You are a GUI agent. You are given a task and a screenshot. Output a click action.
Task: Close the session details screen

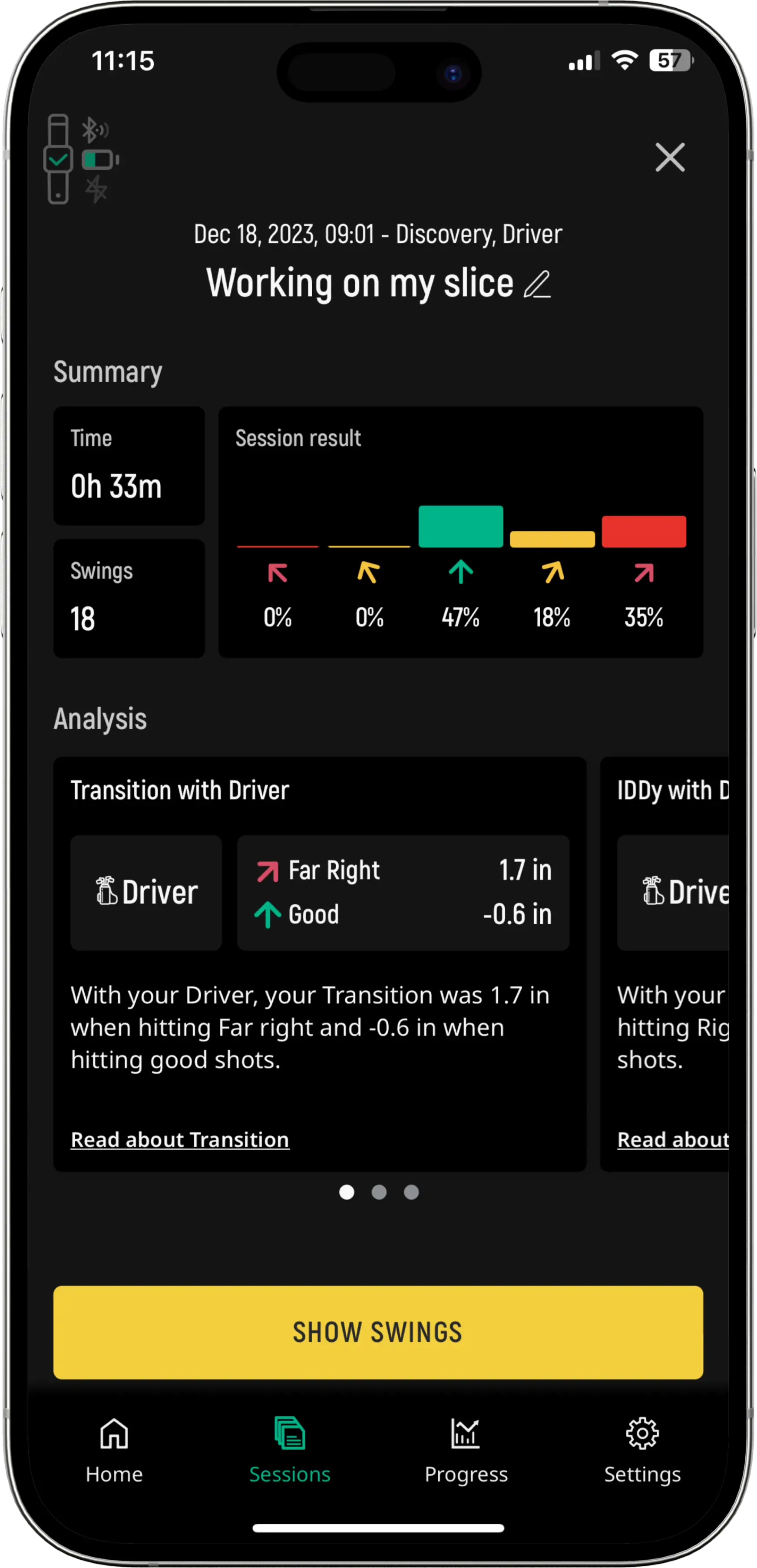click(x=669, y=158)
